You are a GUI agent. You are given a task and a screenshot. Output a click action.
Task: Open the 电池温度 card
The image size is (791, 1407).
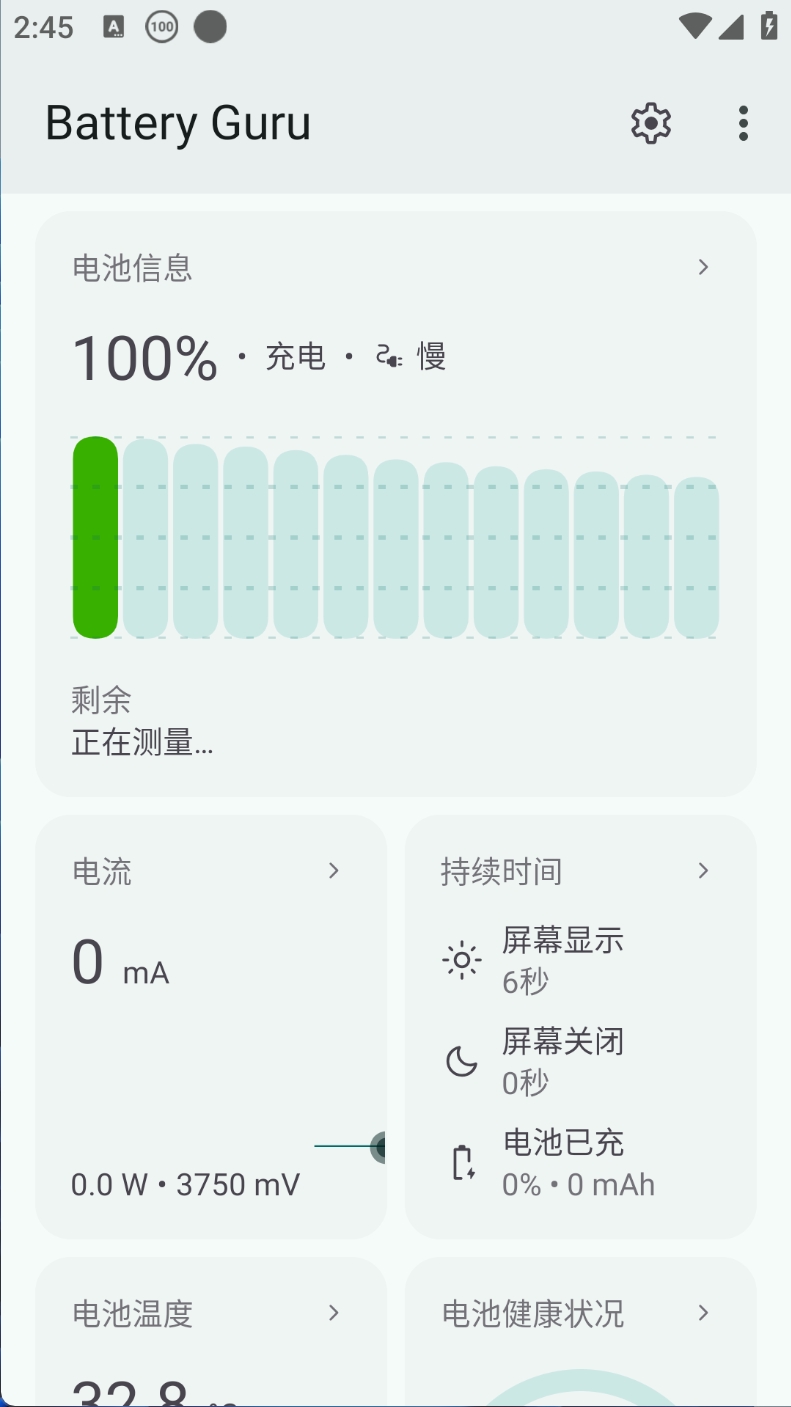[x=210, y=1313]
